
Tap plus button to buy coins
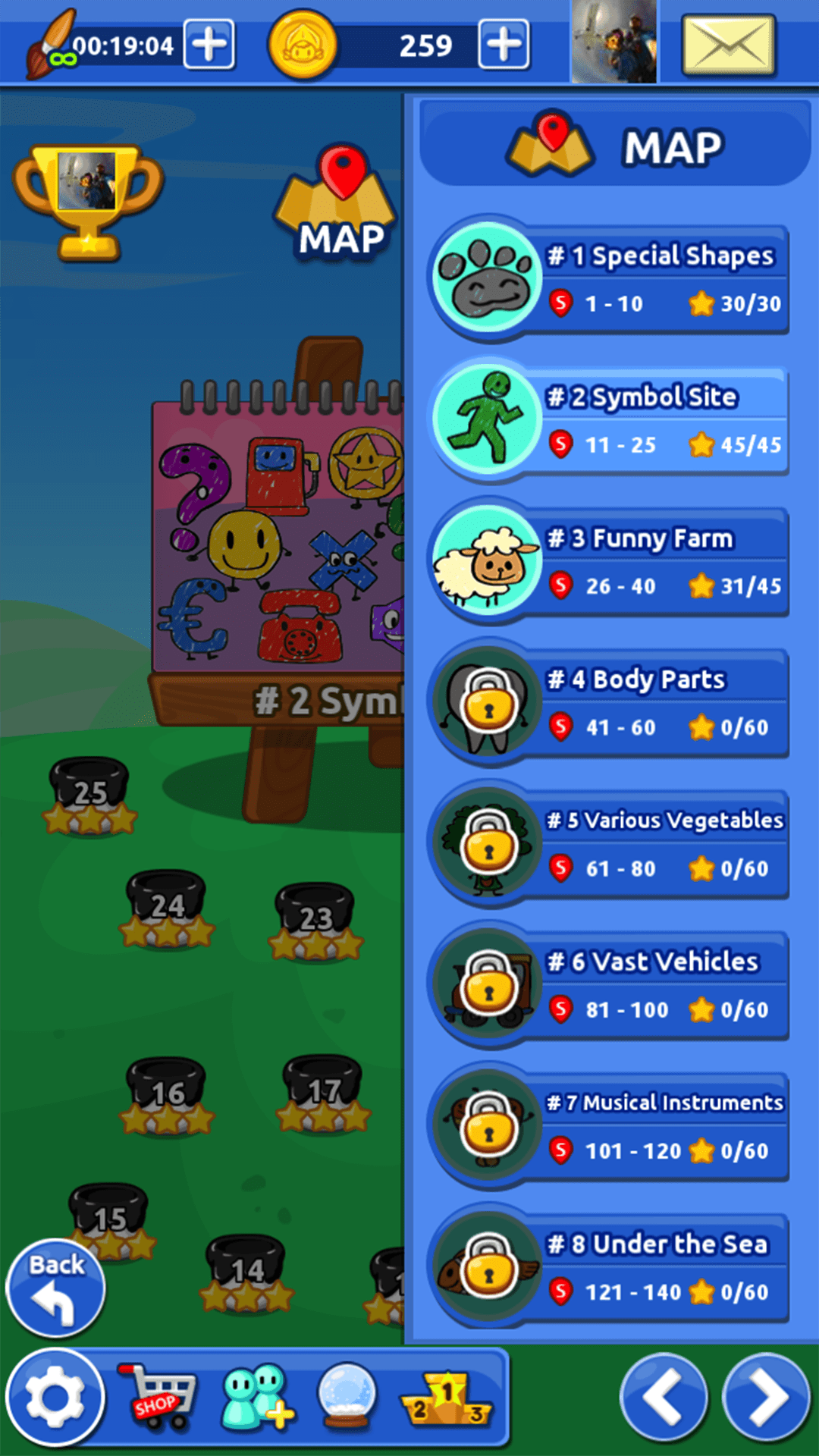tap(504, 45)
